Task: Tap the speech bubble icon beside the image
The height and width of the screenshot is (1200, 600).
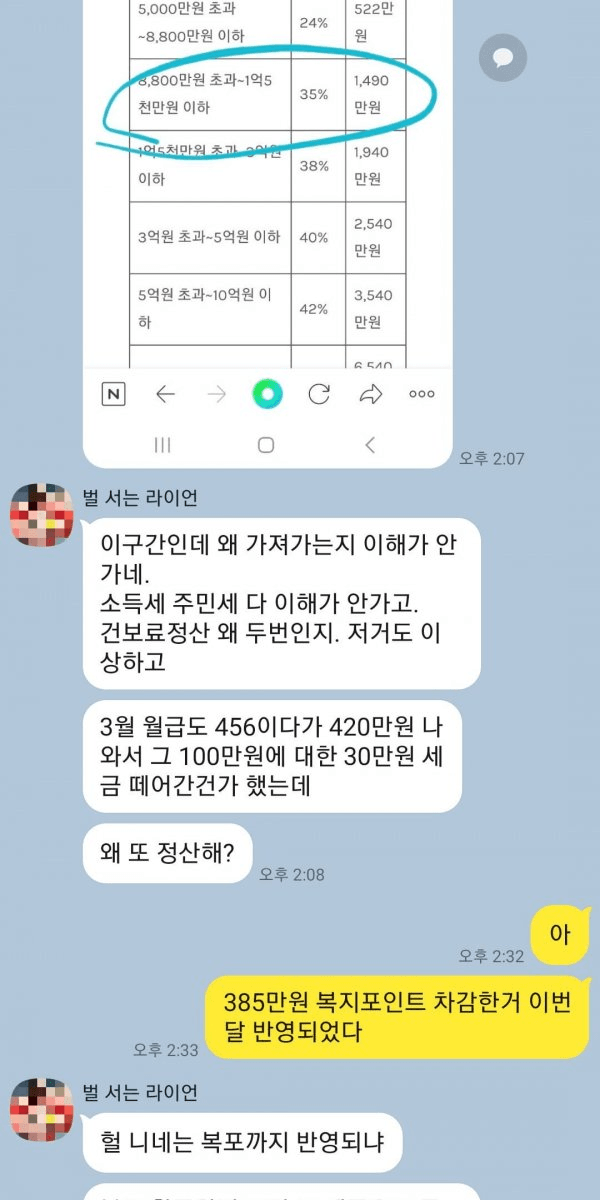Action: tap(502, 58)
